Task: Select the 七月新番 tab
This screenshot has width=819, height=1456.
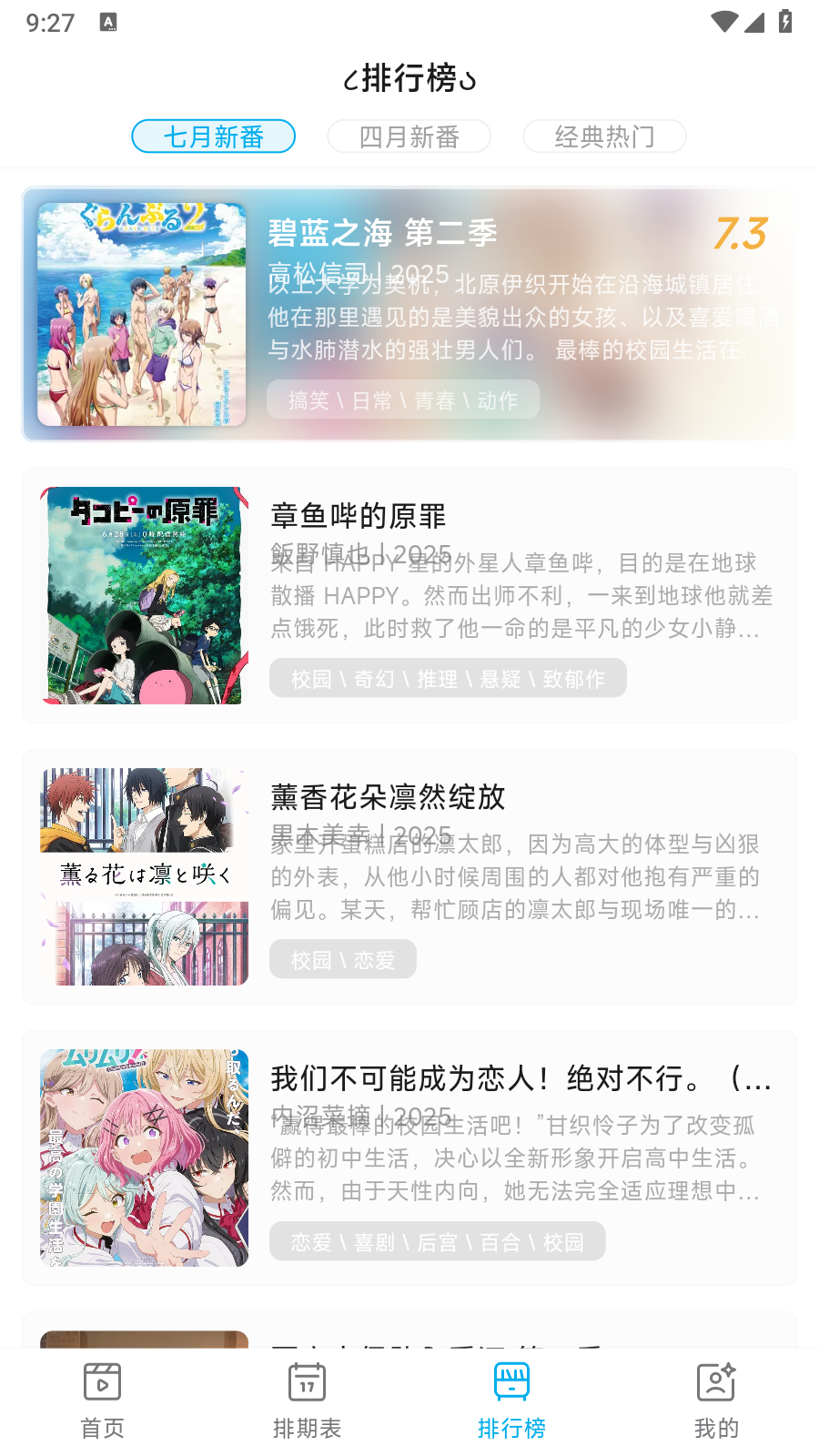Action: 213,136
